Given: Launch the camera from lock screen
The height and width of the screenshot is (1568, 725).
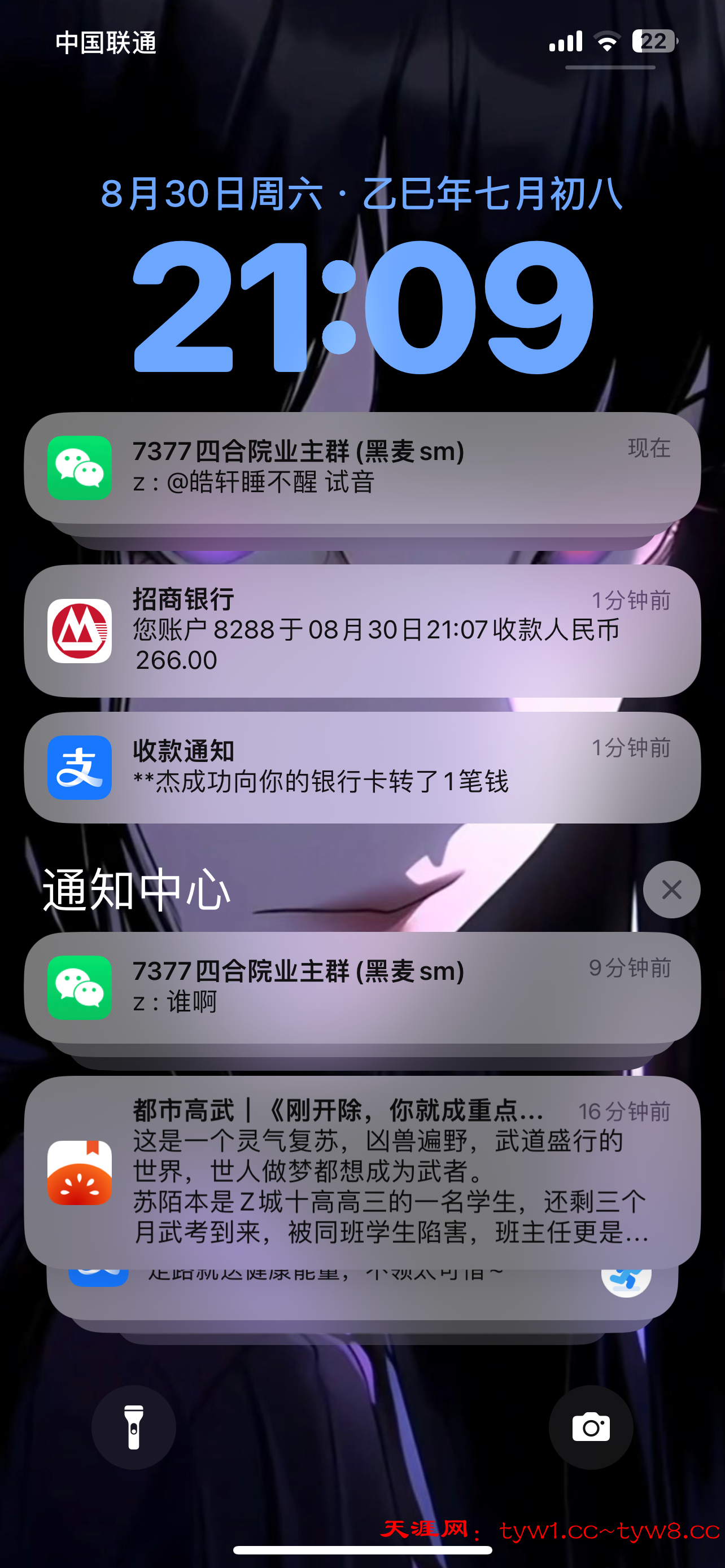Looking at the screenshot, I should tap(591, 1427).
